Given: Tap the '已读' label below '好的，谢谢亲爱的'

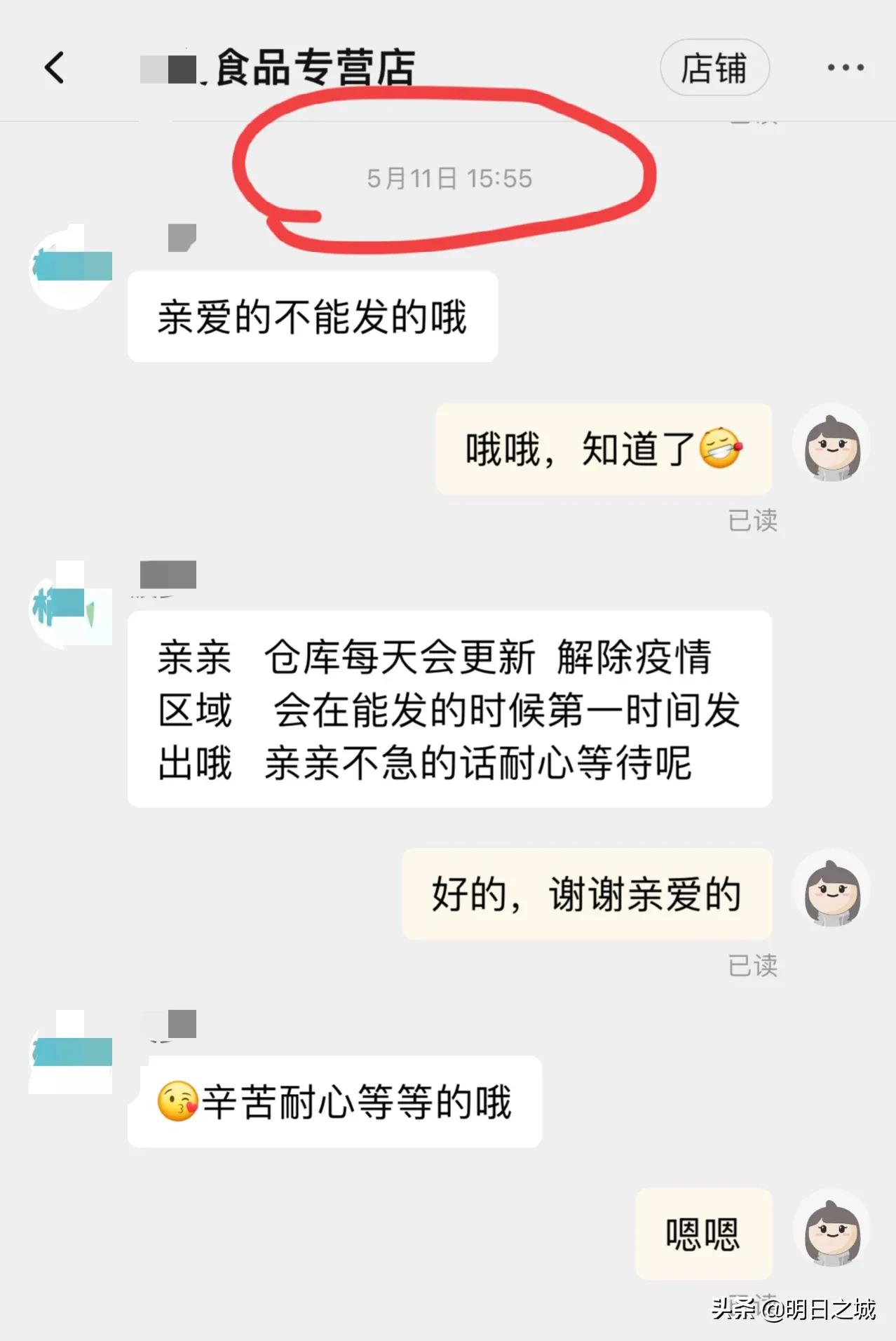Looking at the screenshot, I should tap(752, 966).
